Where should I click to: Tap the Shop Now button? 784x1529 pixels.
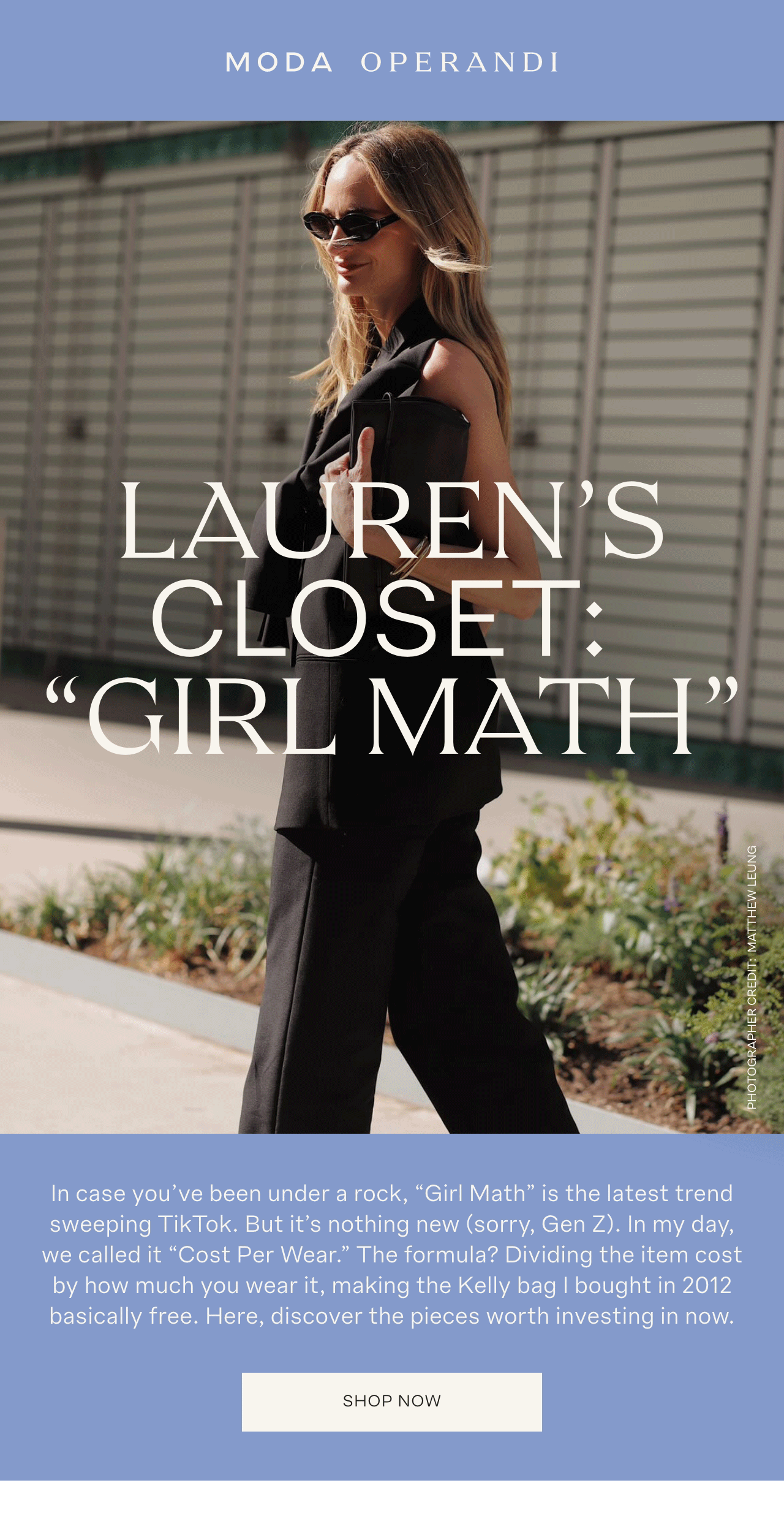[x=391, y=1402]
